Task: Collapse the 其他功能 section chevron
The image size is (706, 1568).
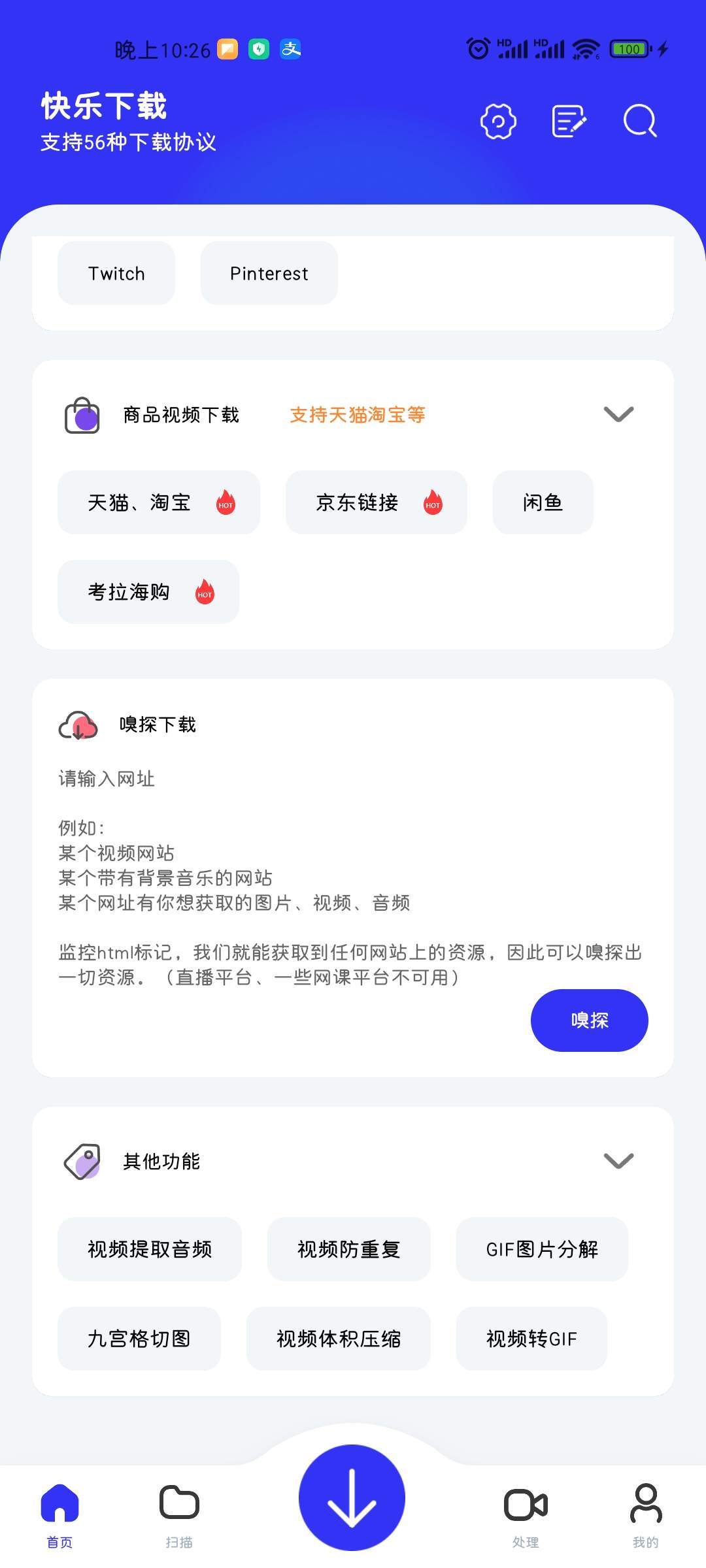Action: 617,1162
